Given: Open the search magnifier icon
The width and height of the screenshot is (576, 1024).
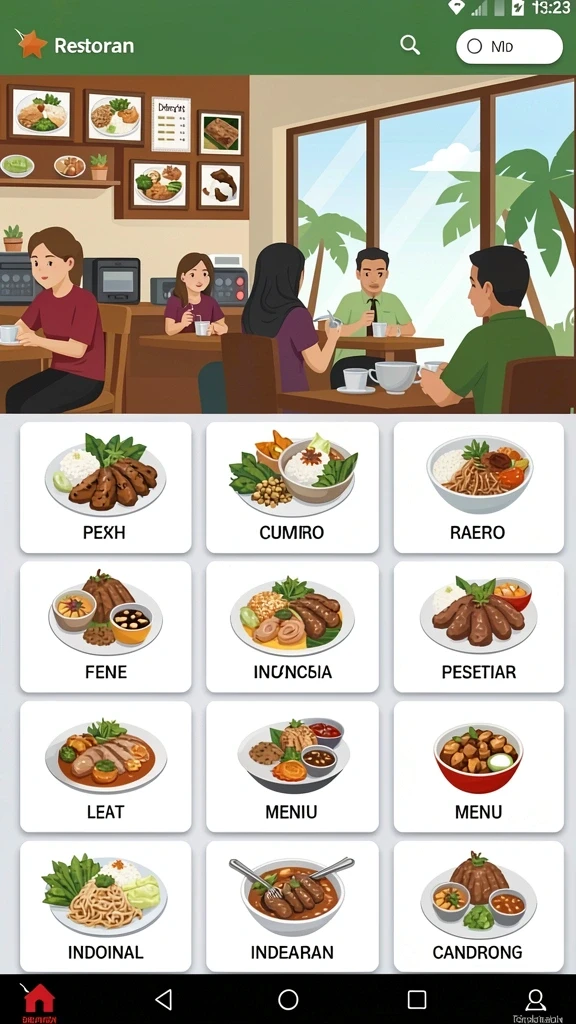Looking at the screenshot, I should [x=409, y=45].
